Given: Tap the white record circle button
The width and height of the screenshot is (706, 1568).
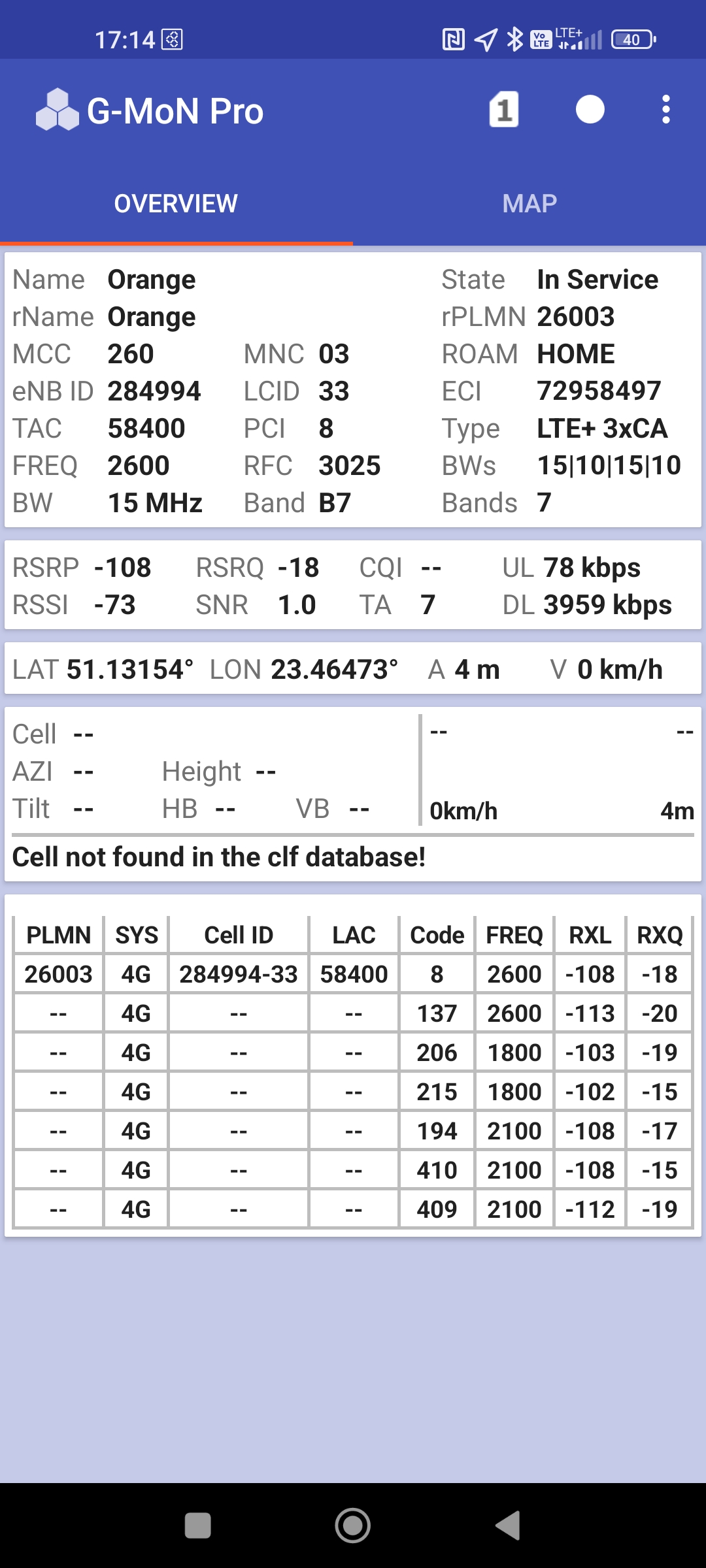Looking at the screenshot, I should click(590, 110).
